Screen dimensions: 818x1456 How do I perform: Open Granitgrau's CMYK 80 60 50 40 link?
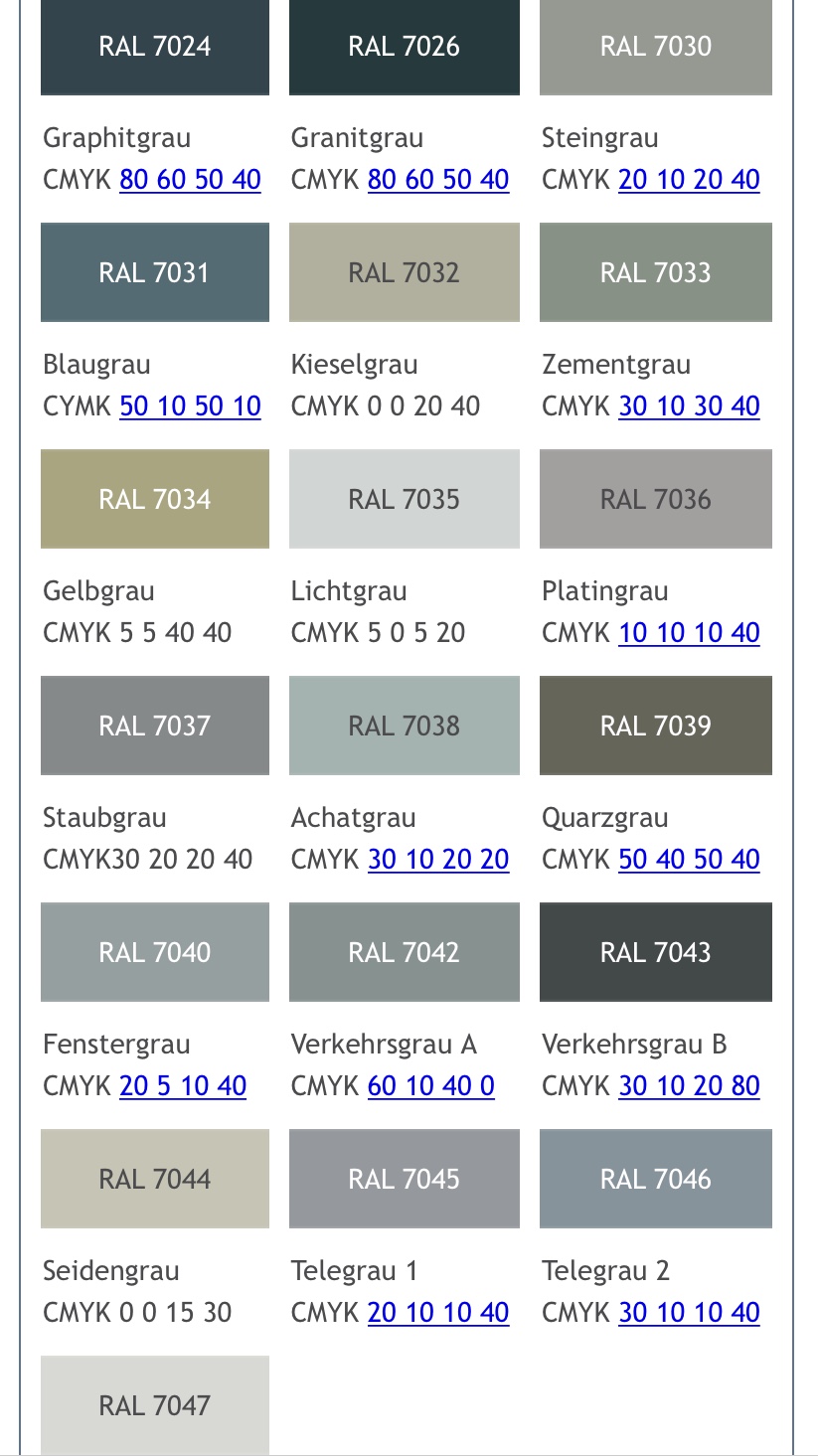click(x=438, y=180)
